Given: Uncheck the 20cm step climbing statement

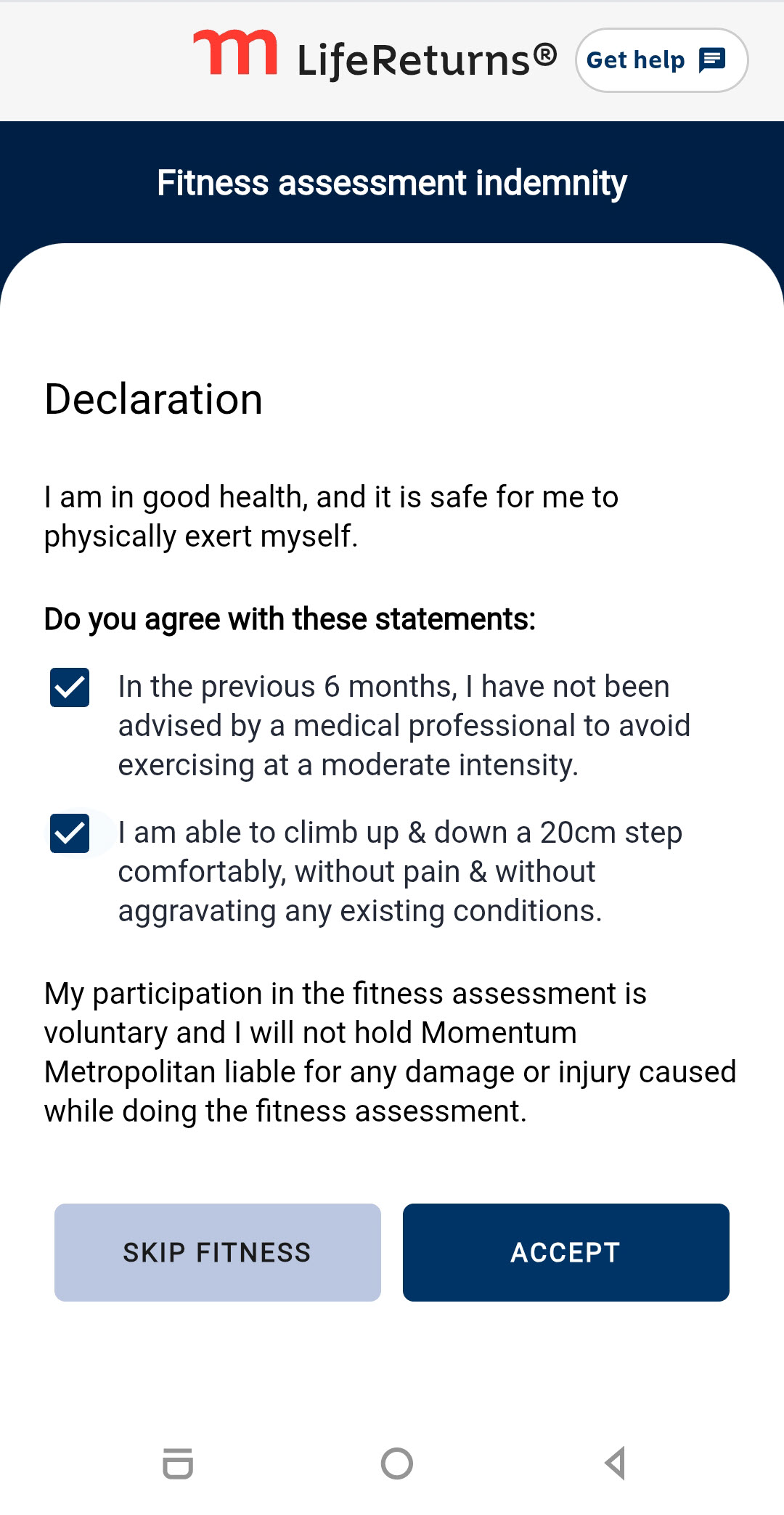Looking at the screenshot, I should pyautogui.click(x=70, y=833).
